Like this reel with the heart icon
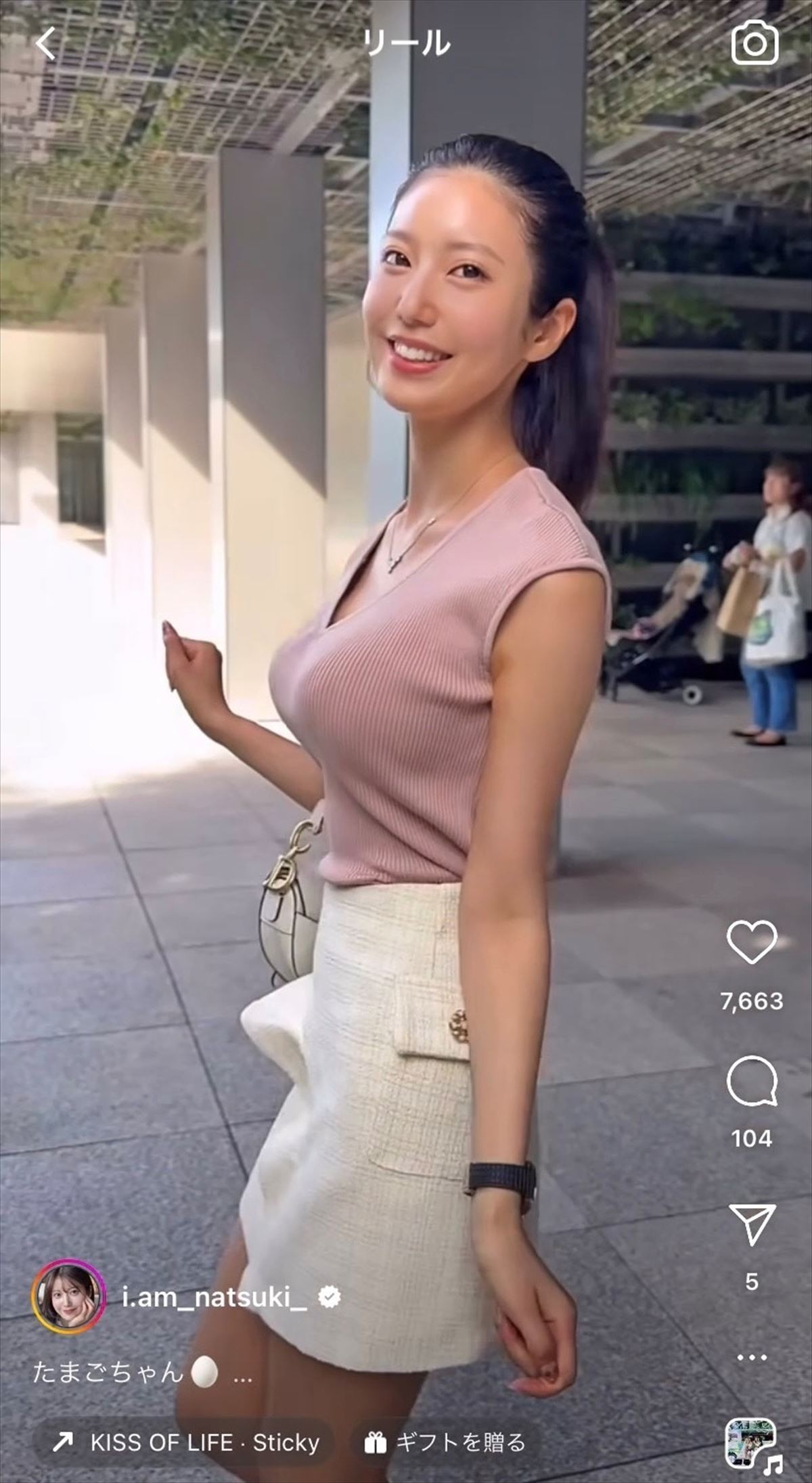Viewport: 812px width, 1483px height. [751, 942]
